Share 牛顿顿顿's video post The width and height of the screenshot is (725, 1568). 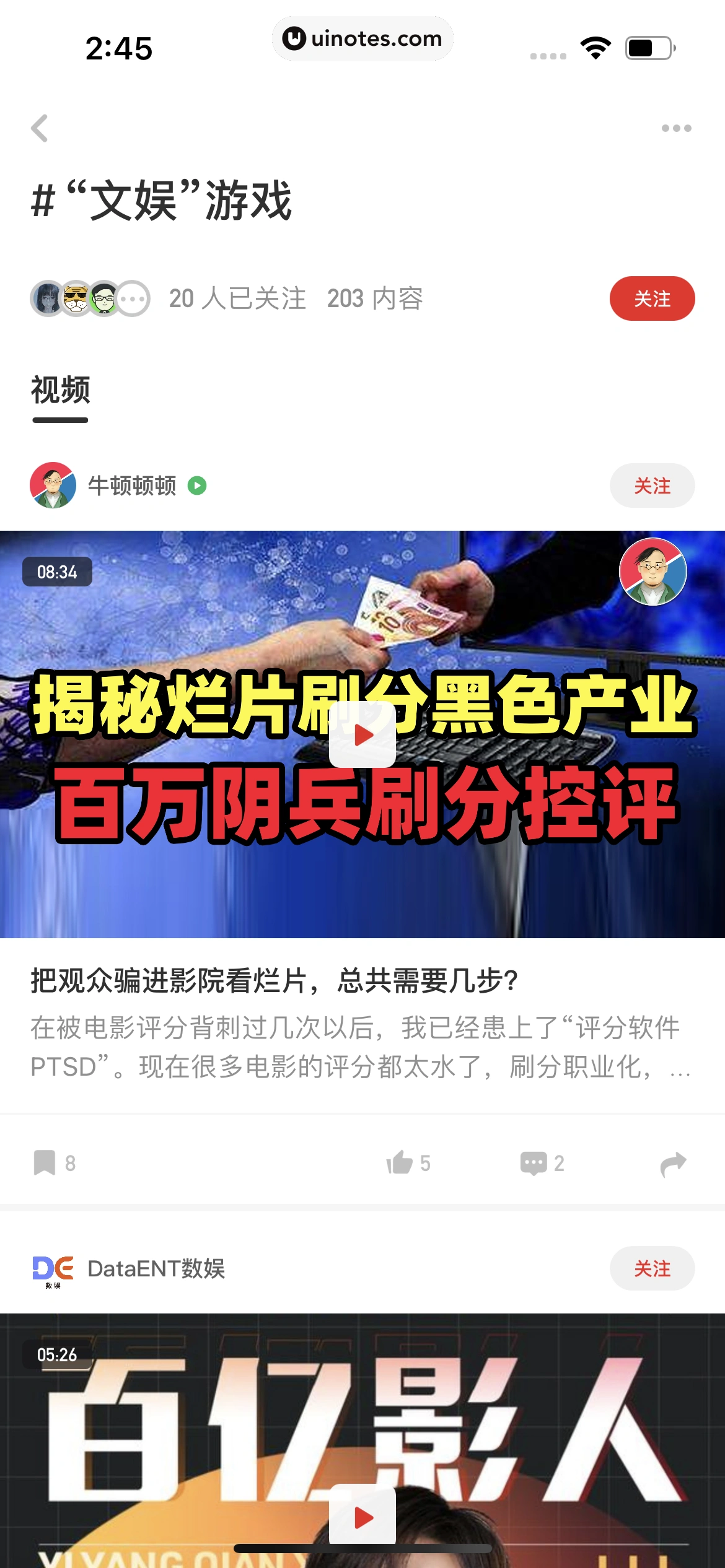(x=673, y=1163)
